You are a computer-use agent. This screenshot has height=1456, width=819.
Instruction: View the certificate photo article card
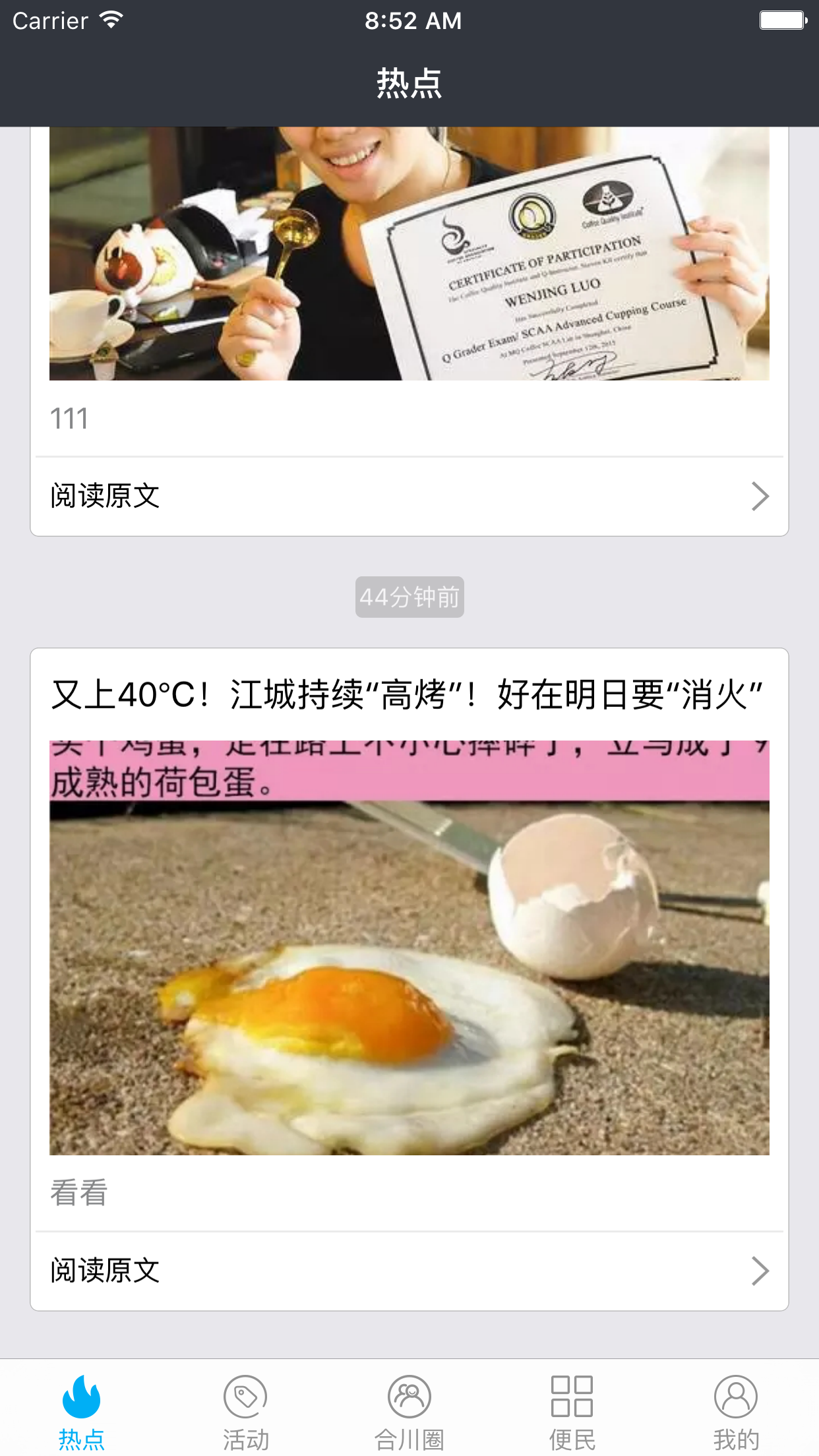click(409, 254)
